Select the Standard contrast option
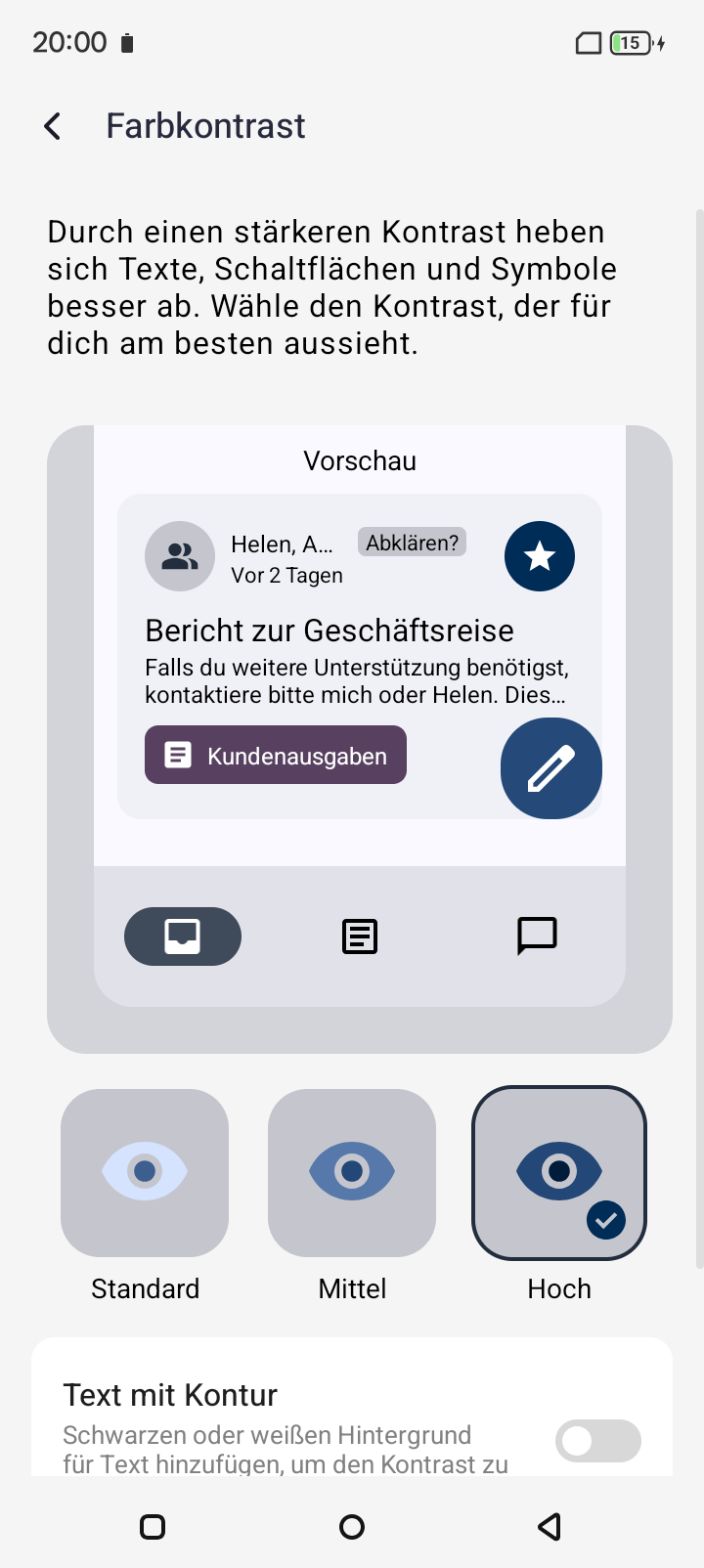The height and width of the screenshot is (1568, 704). coord(145,1172)
